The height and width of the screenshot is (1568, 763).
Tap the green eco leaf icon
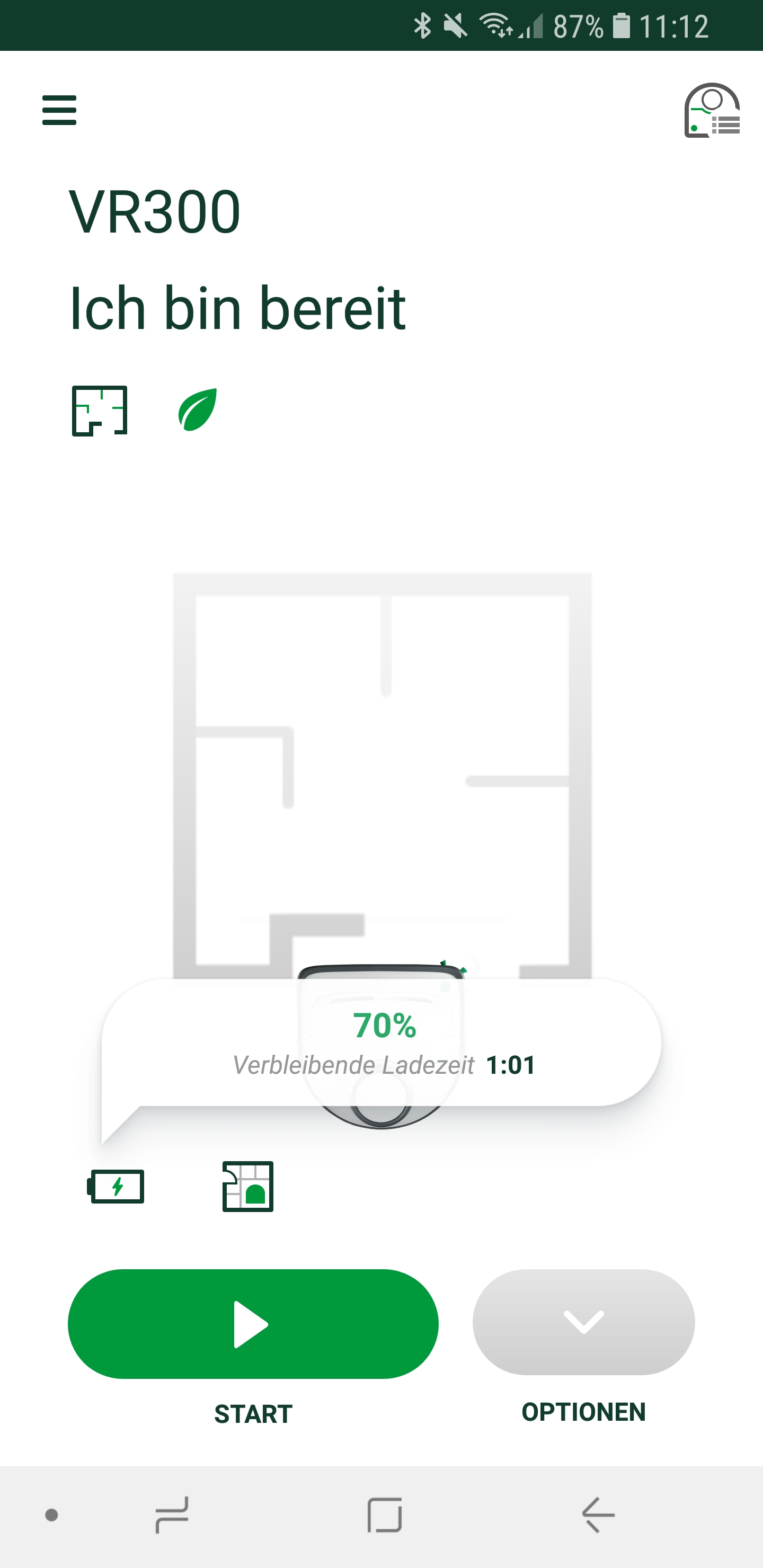click(197, 409)
